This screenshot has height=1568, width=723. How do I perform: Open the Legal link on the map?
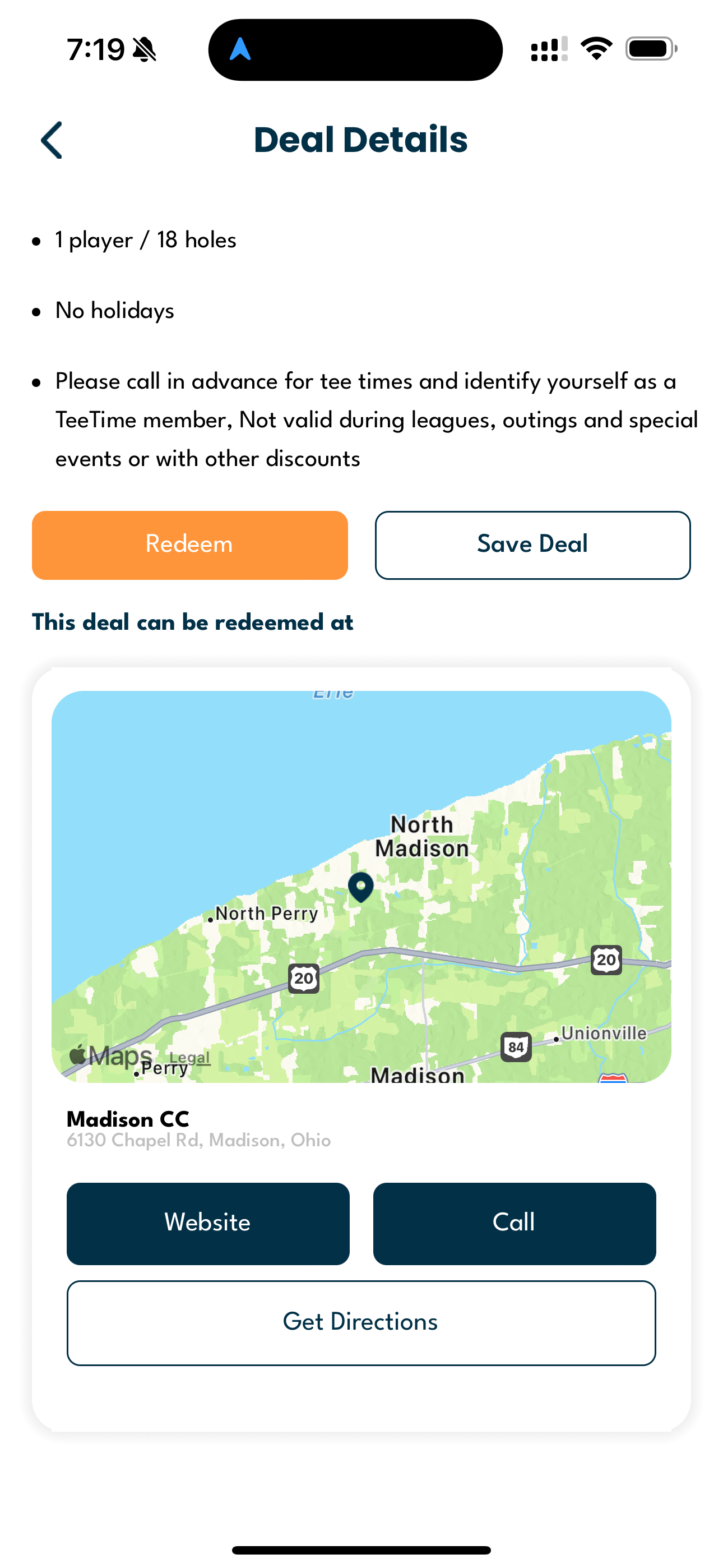coord(189,1058)
